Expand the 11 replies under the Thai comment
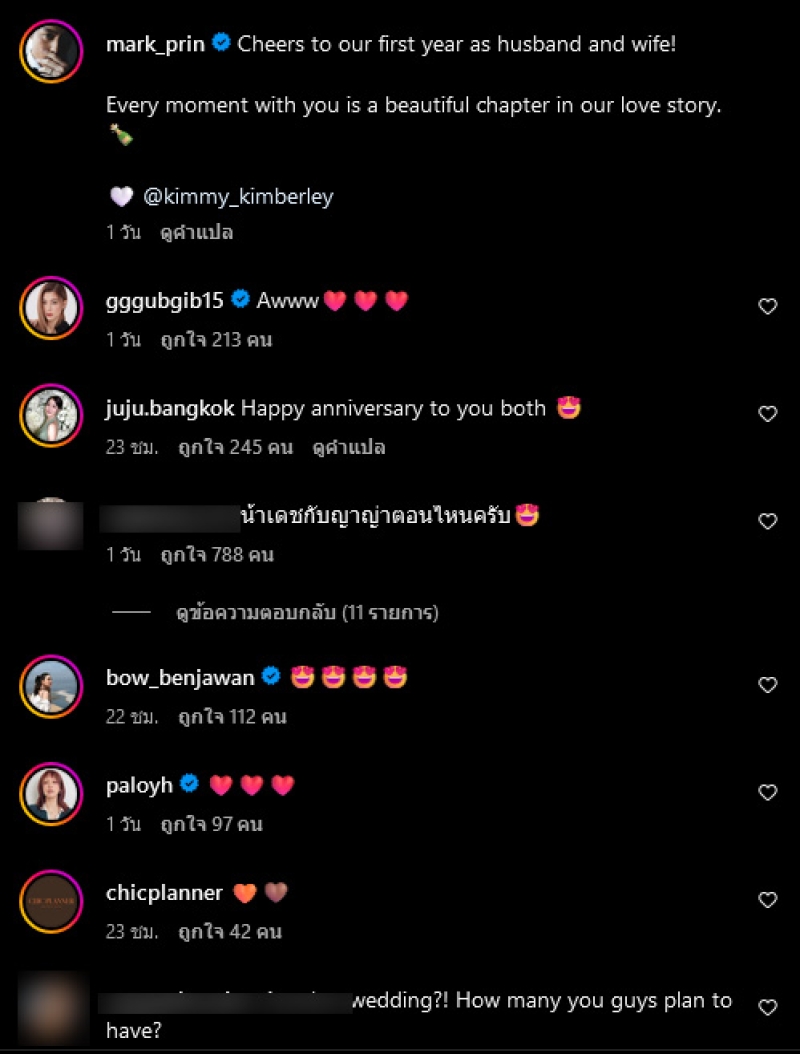The width and height of the screenshot is (800, 1054). click(306, 611)
